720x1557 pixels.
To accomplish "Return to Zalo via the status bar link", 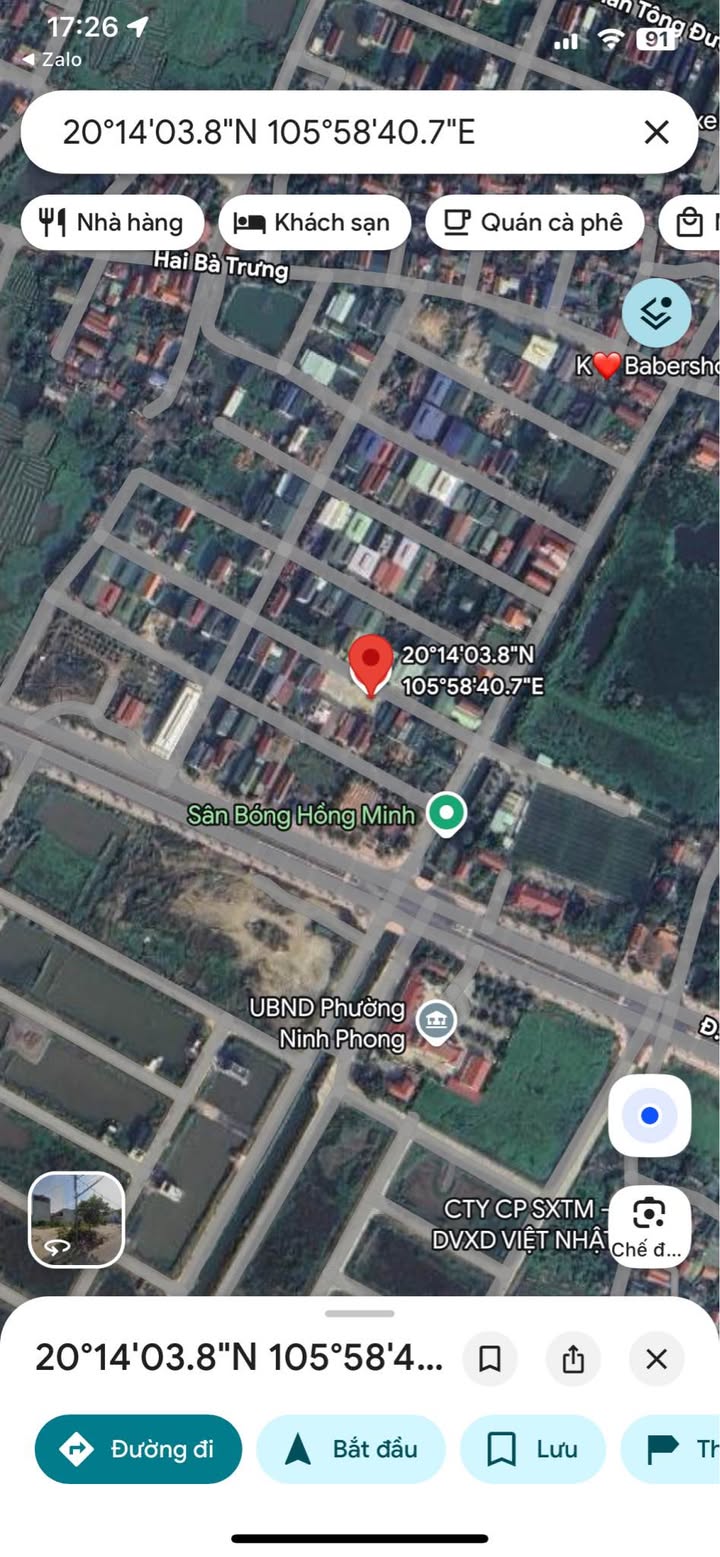I will 52,59.
